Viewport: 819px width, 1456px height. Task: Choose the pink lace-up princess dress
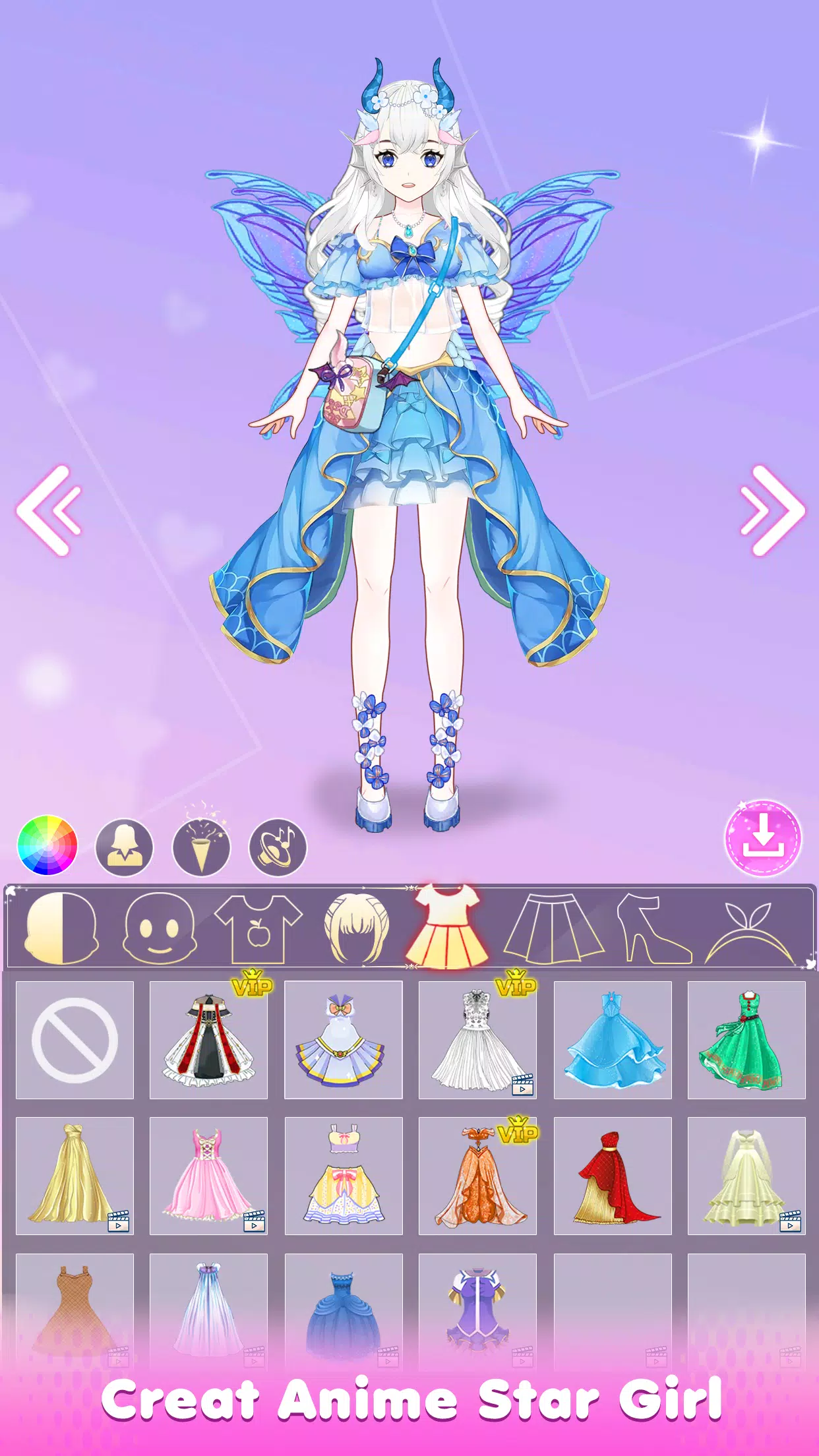click(x=208, y=1176)
